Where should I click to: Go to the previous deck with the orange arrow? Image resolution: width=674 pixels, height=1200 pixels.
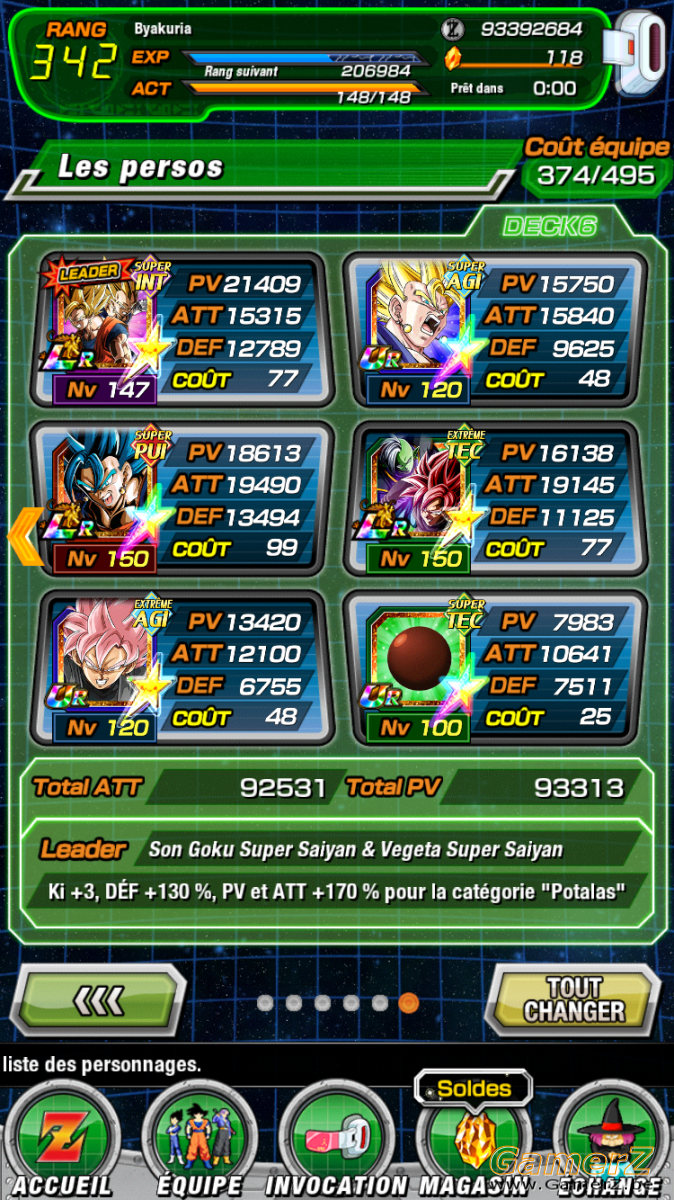pyautogui.click(x=23, y=536)
